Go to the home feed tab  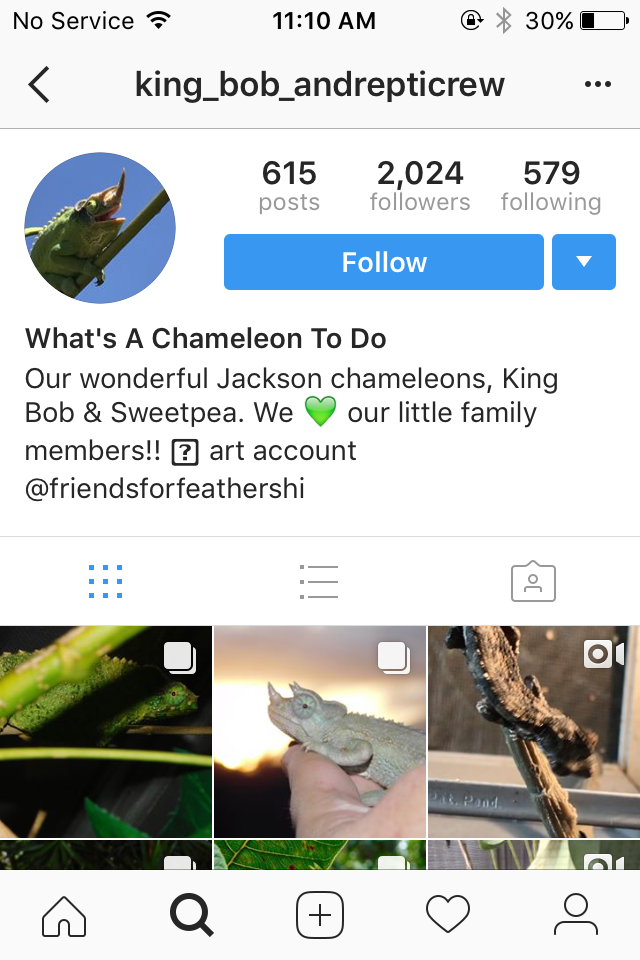[64, 914]
